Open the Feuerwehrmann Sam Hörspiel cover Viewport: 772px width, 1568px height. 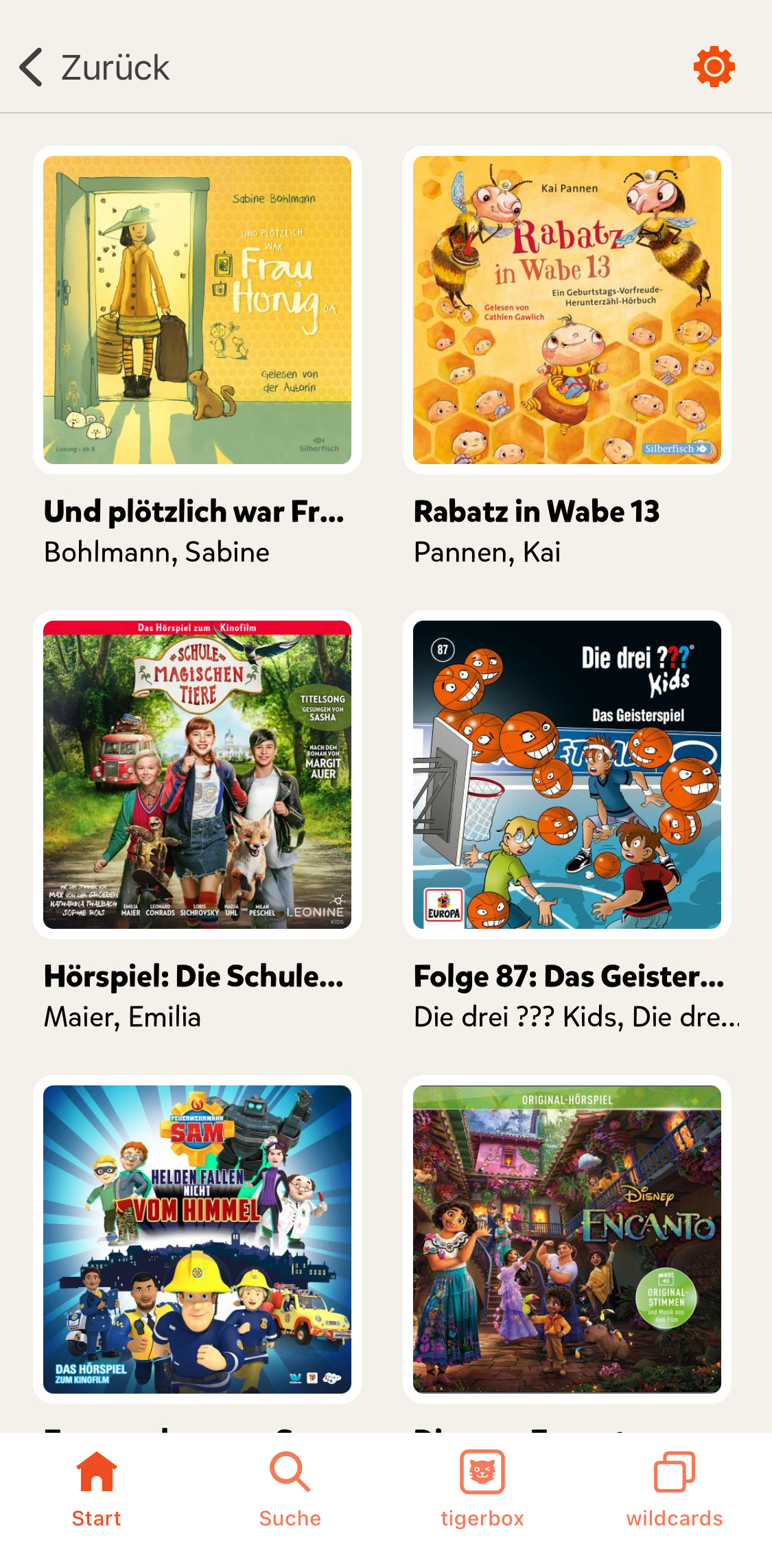[x=197, y=1239]
